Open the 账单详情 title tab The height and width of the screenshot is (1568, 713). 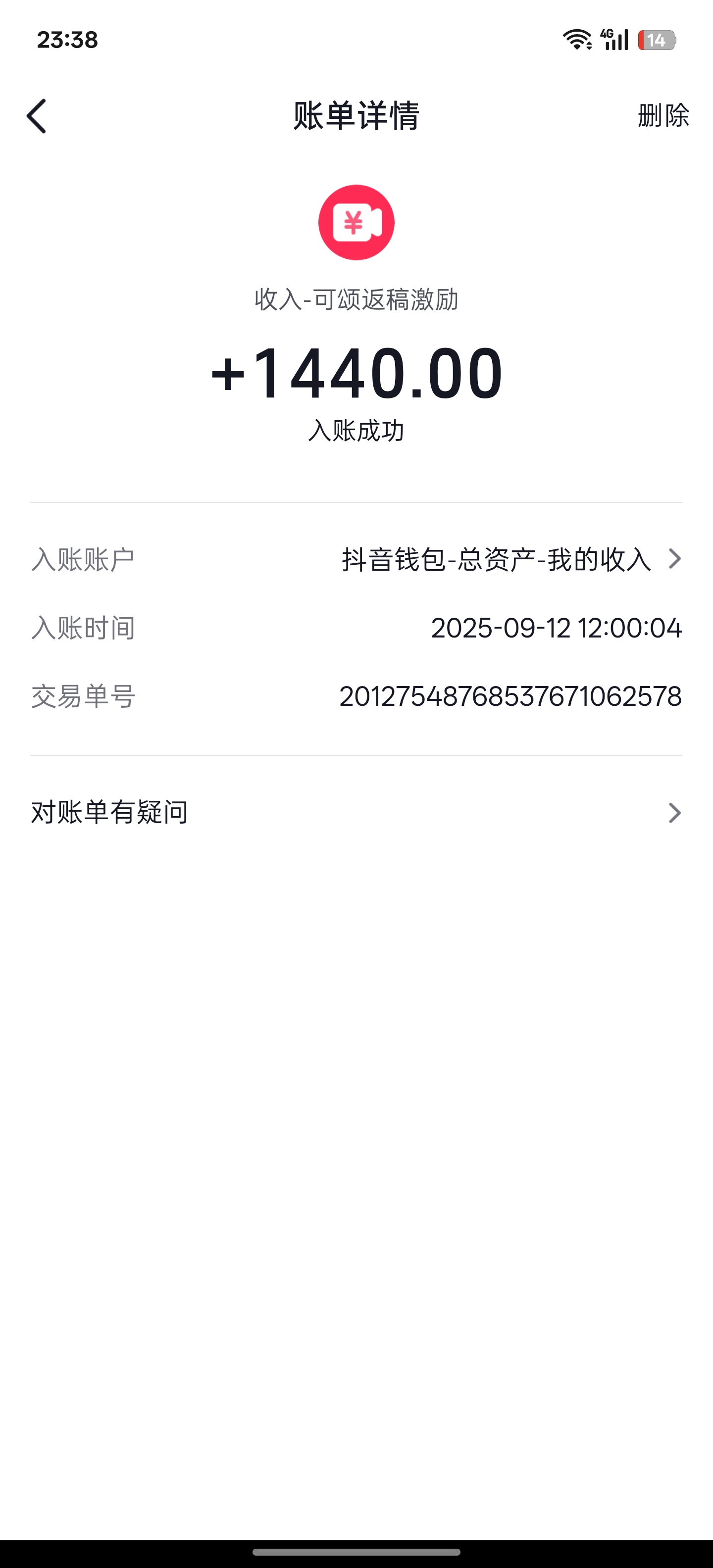point(356,116)
